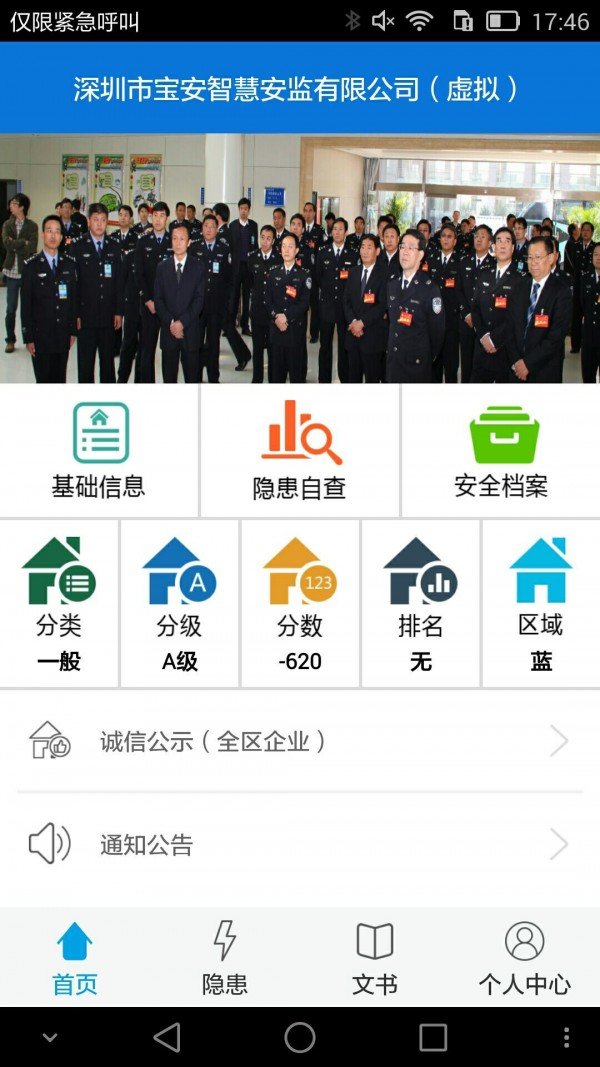Screen dimensions: 600x1067
Task: Tap the 分级 grade tile
Action: point(179,603)
